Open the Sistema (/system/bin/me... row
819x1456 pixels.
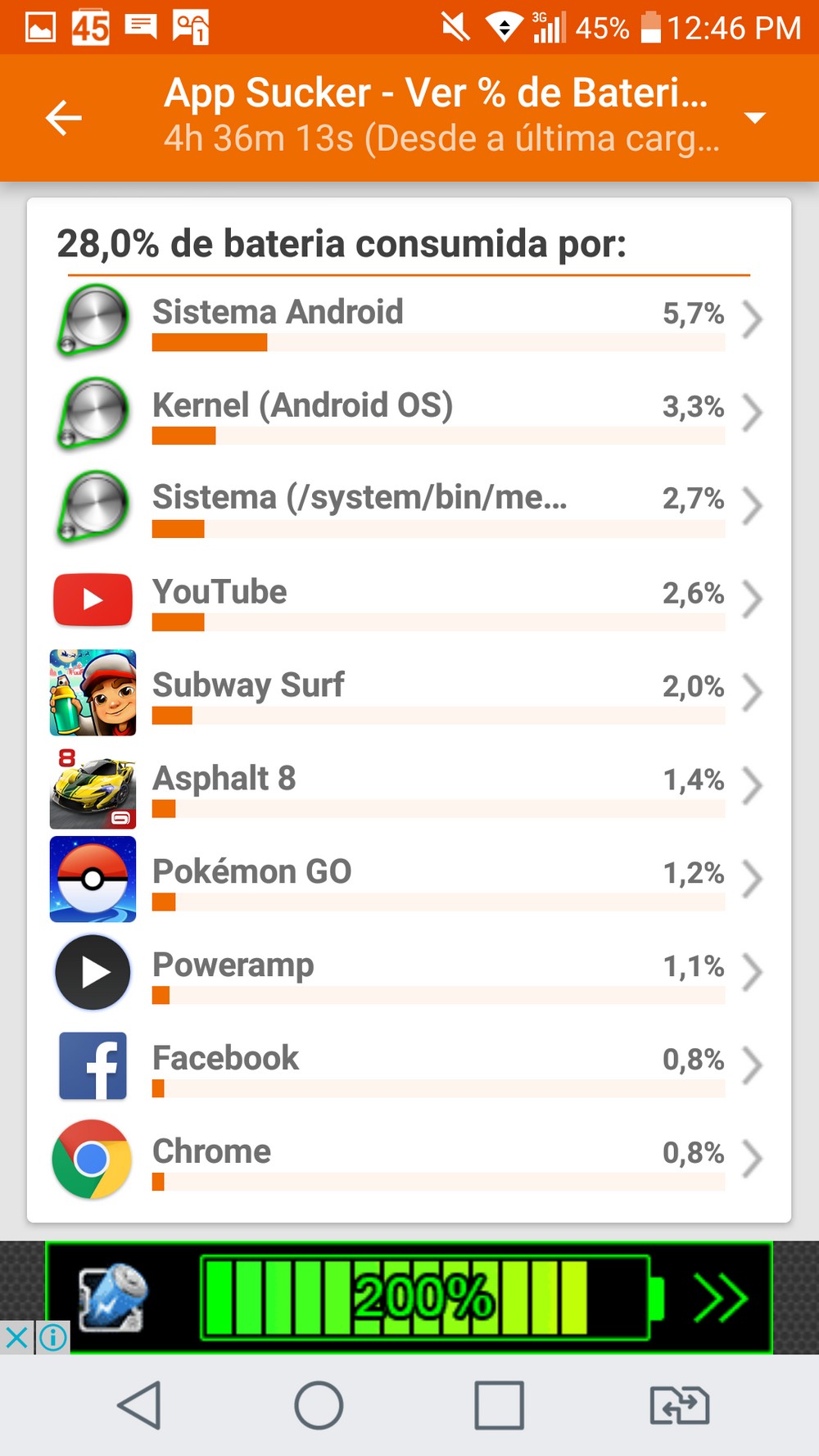point(409,505)
